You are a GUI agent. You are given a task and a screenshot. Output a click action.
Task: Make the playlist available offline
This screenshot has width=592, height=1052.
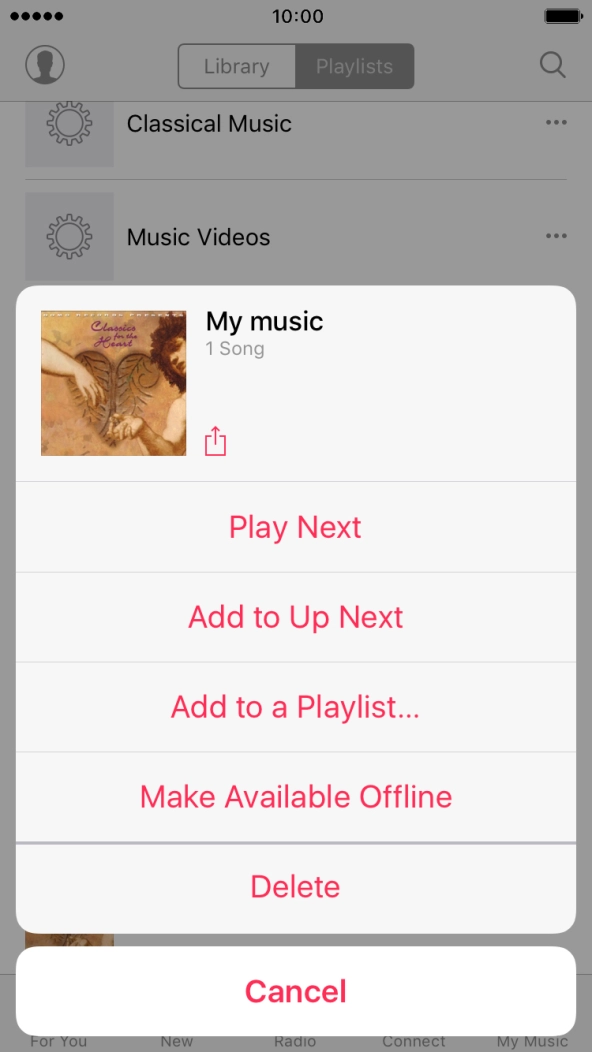click(296, 796)
